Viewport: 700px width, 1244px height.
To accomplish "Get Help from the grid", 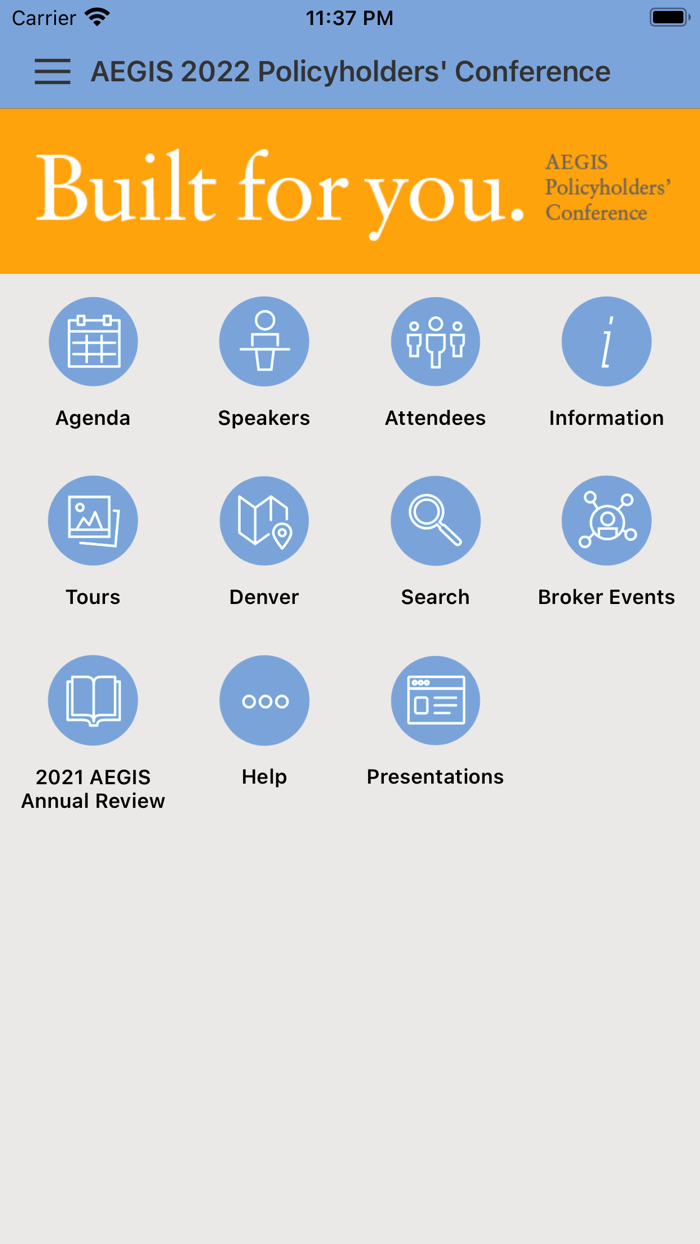I will pyautogui.click(x=264, y=700).
